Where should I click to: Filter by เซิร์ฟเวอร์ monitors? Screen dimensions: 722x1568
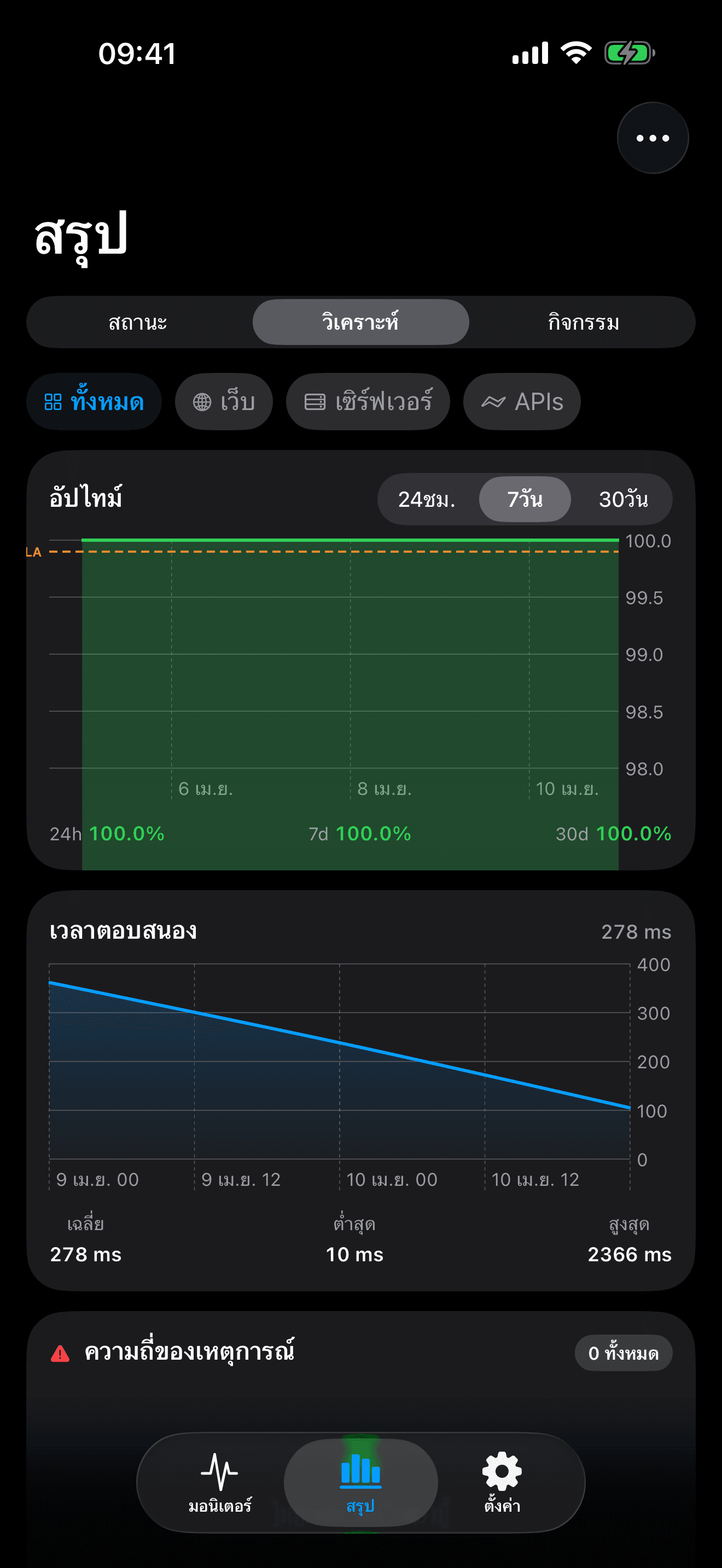pos(368,402)
